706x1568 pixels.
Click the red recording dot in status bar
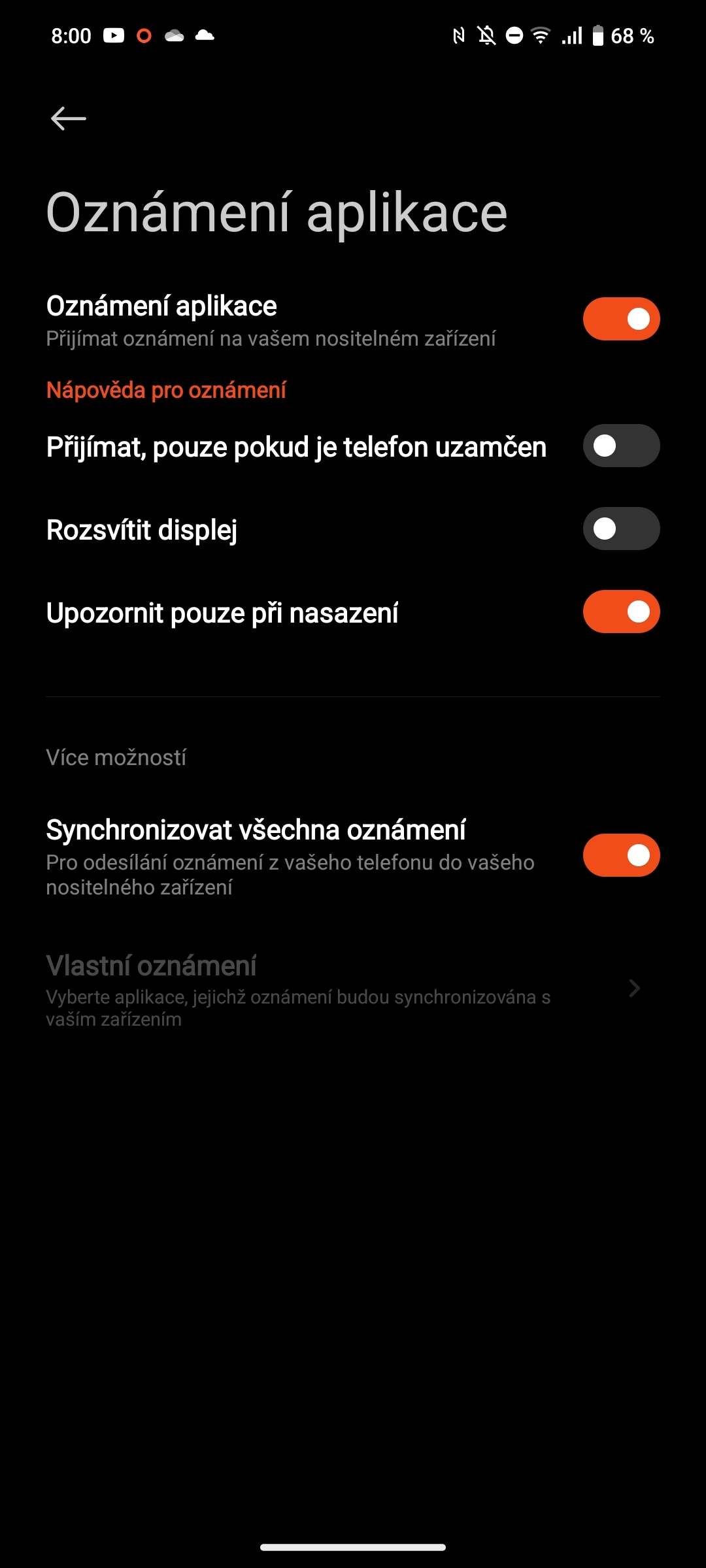[144, 37]
